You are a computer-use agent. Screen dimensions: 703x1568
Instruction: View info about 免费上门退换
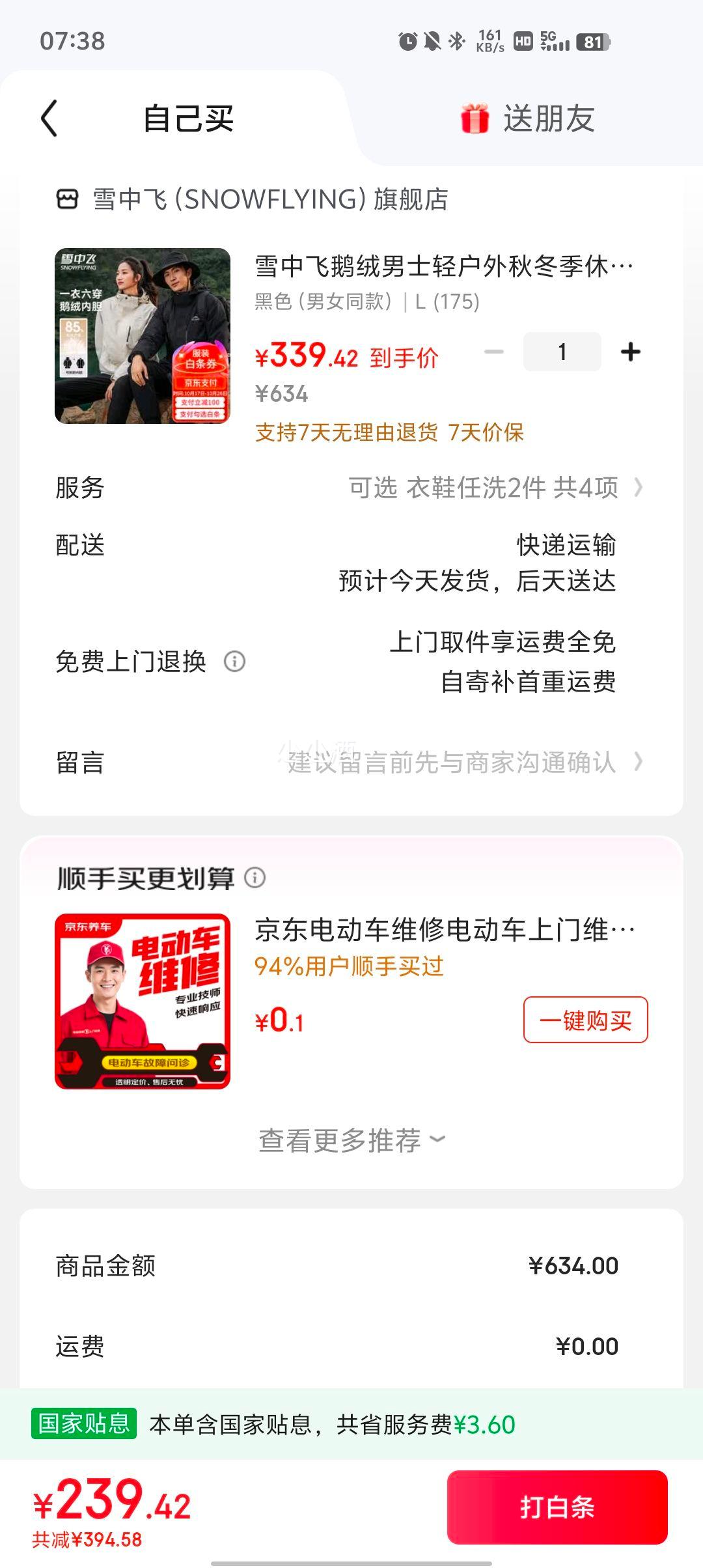(x=234, y=662)
